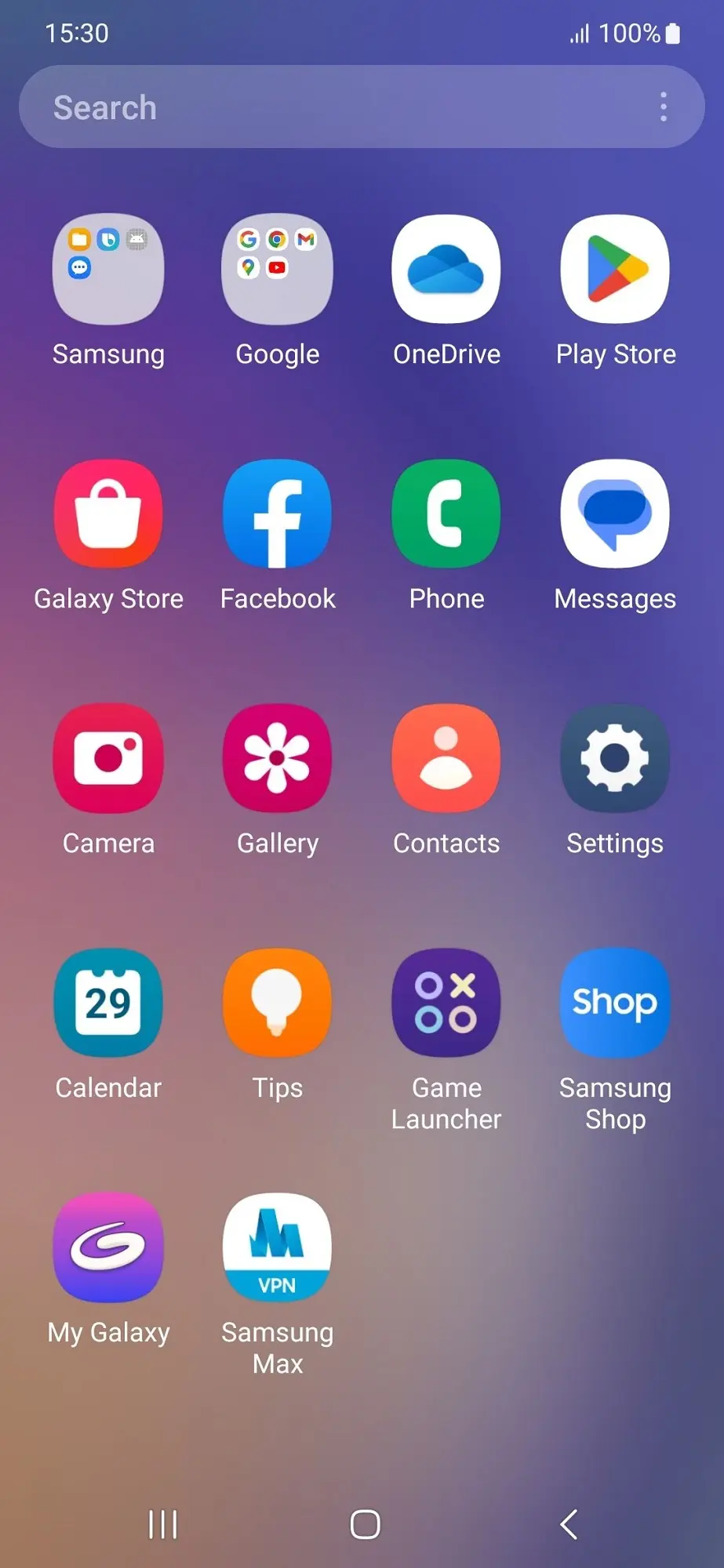Tap the Back navigation button

coord(567,1524)
